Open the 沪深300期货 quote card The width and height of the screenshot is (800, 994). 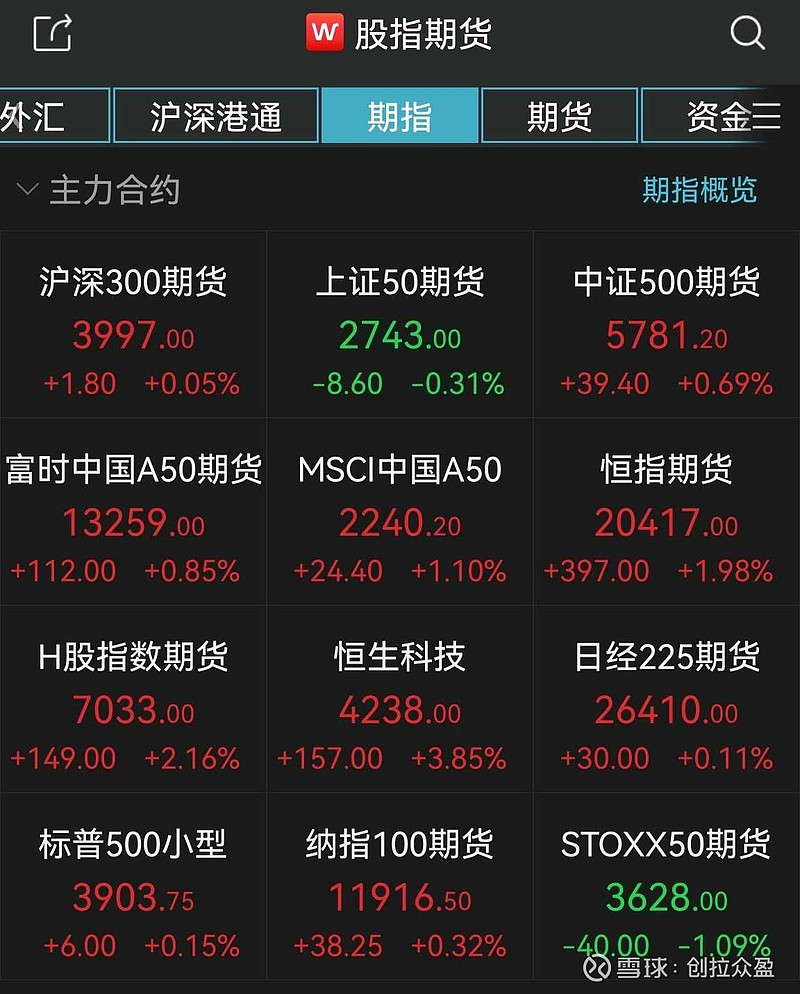(x=133, y=323)
